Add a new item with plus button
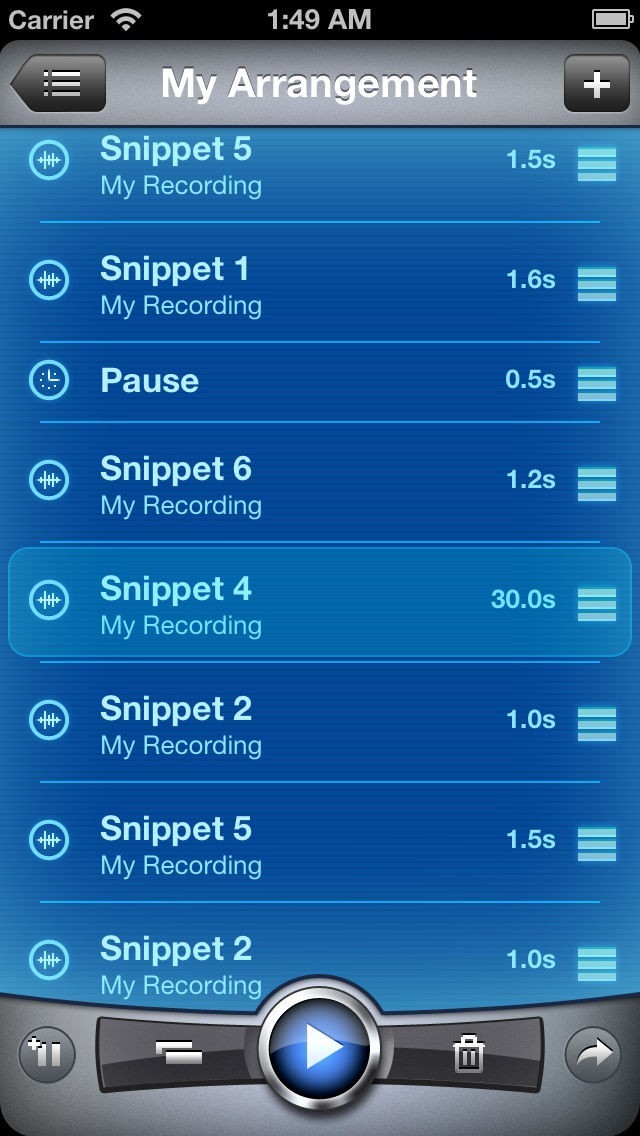Viewport: 640px width, 1136px height. pos(596,83)
